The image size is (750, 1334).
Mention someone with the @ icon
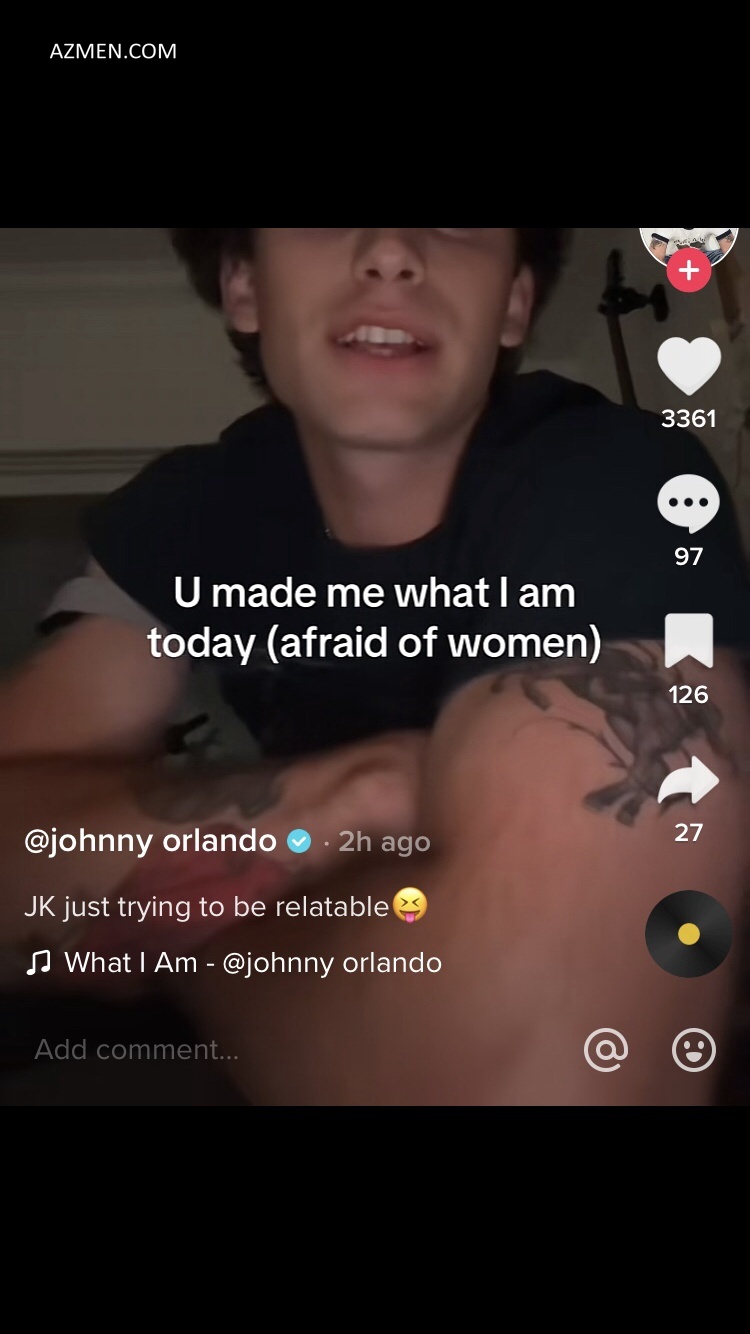pyautogui.click(x=606, y=1049)
